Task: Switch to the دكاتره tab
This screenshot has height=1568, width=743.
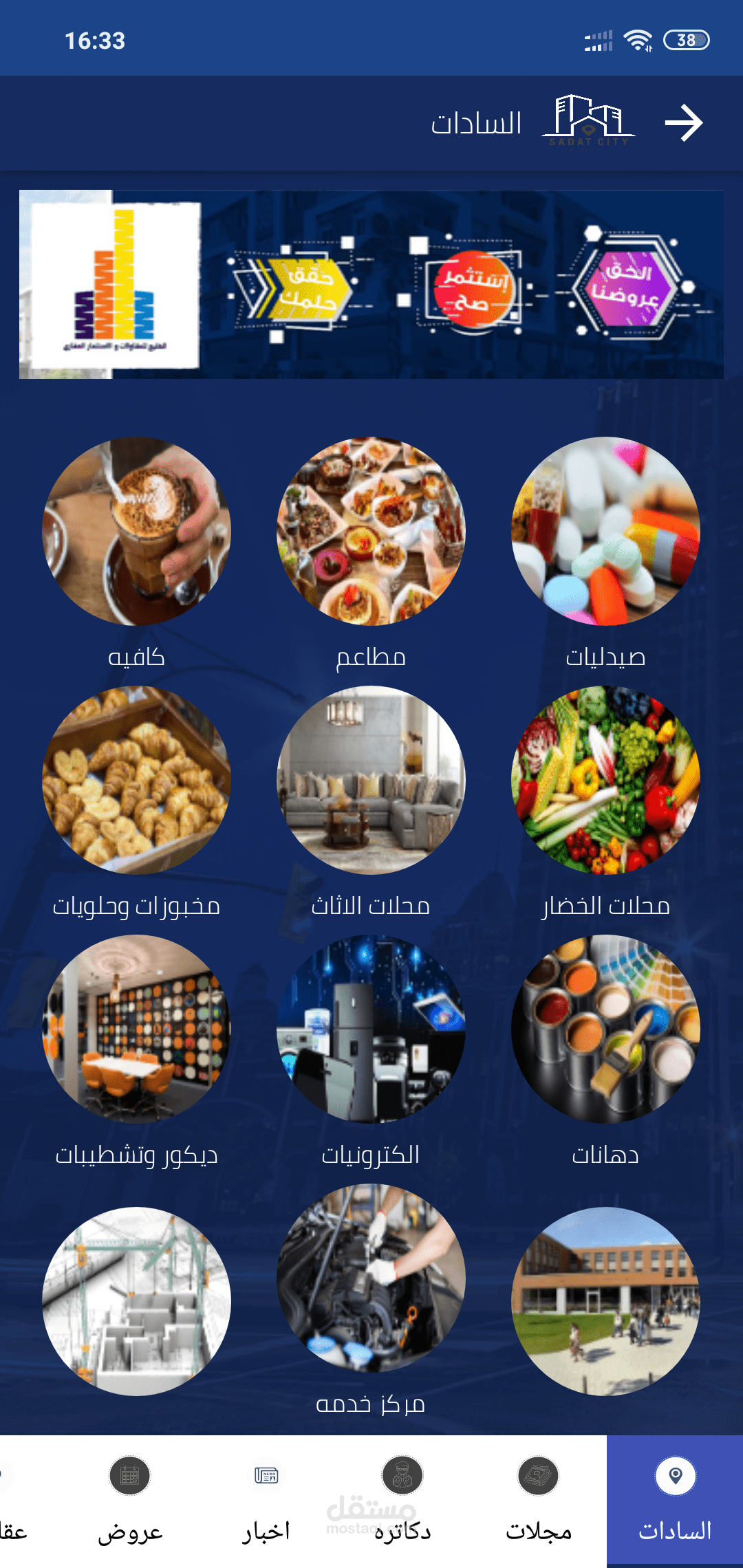Action: pyautogui.click(x=402, y=1501)
